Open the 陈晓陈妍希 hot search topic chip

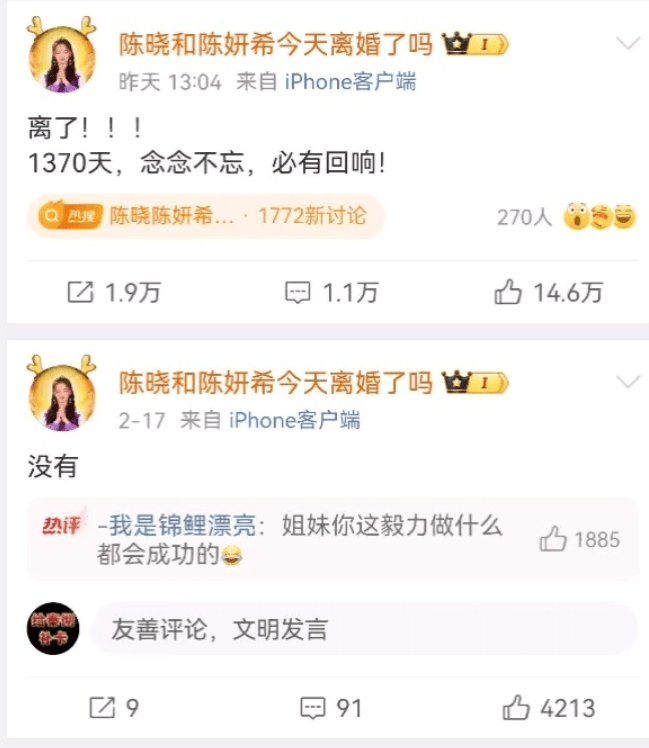point(205,216)
